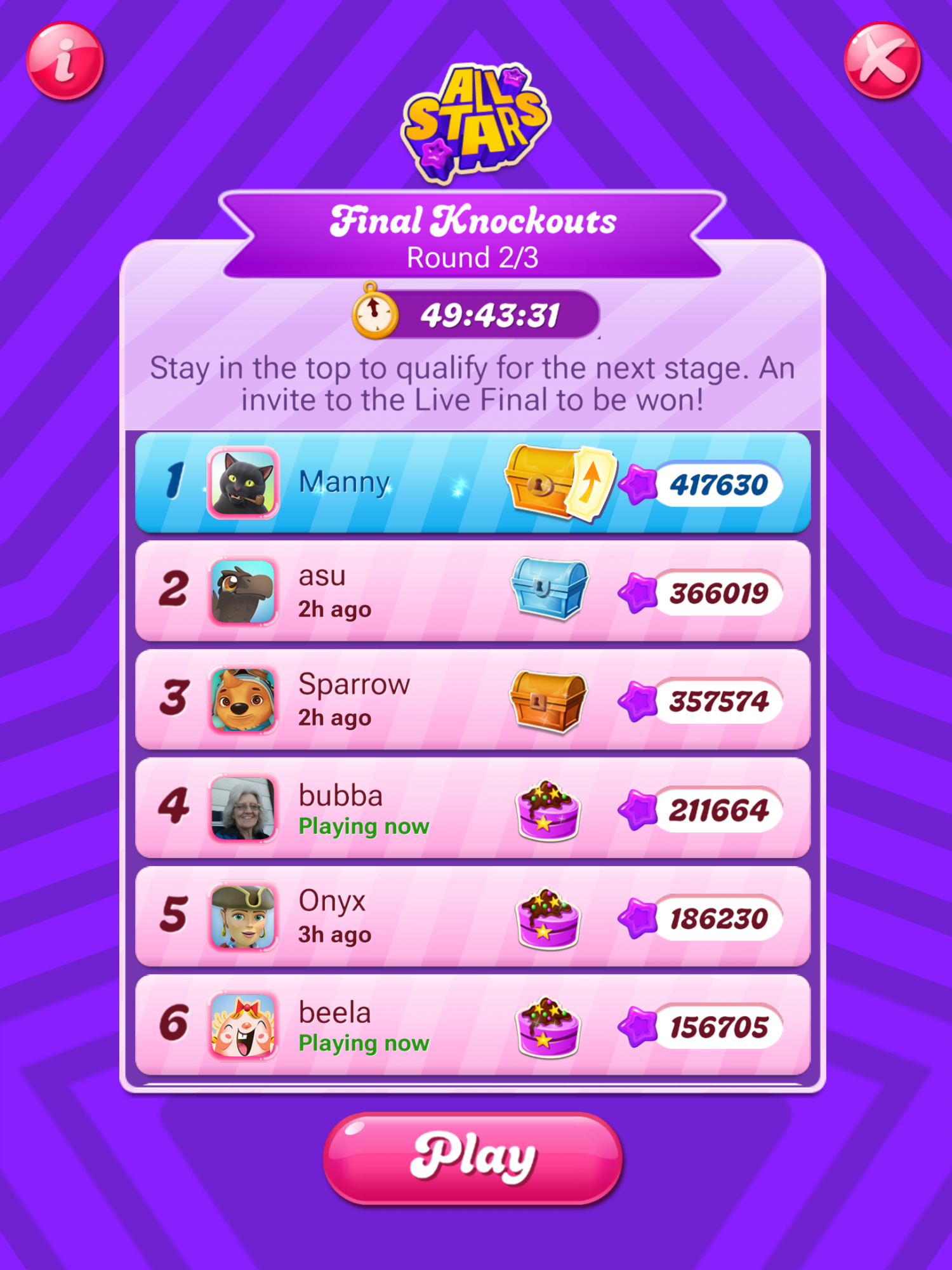
Task: Tap Sparrow's orange treasure chest
Action: click(x=548, y=700)
